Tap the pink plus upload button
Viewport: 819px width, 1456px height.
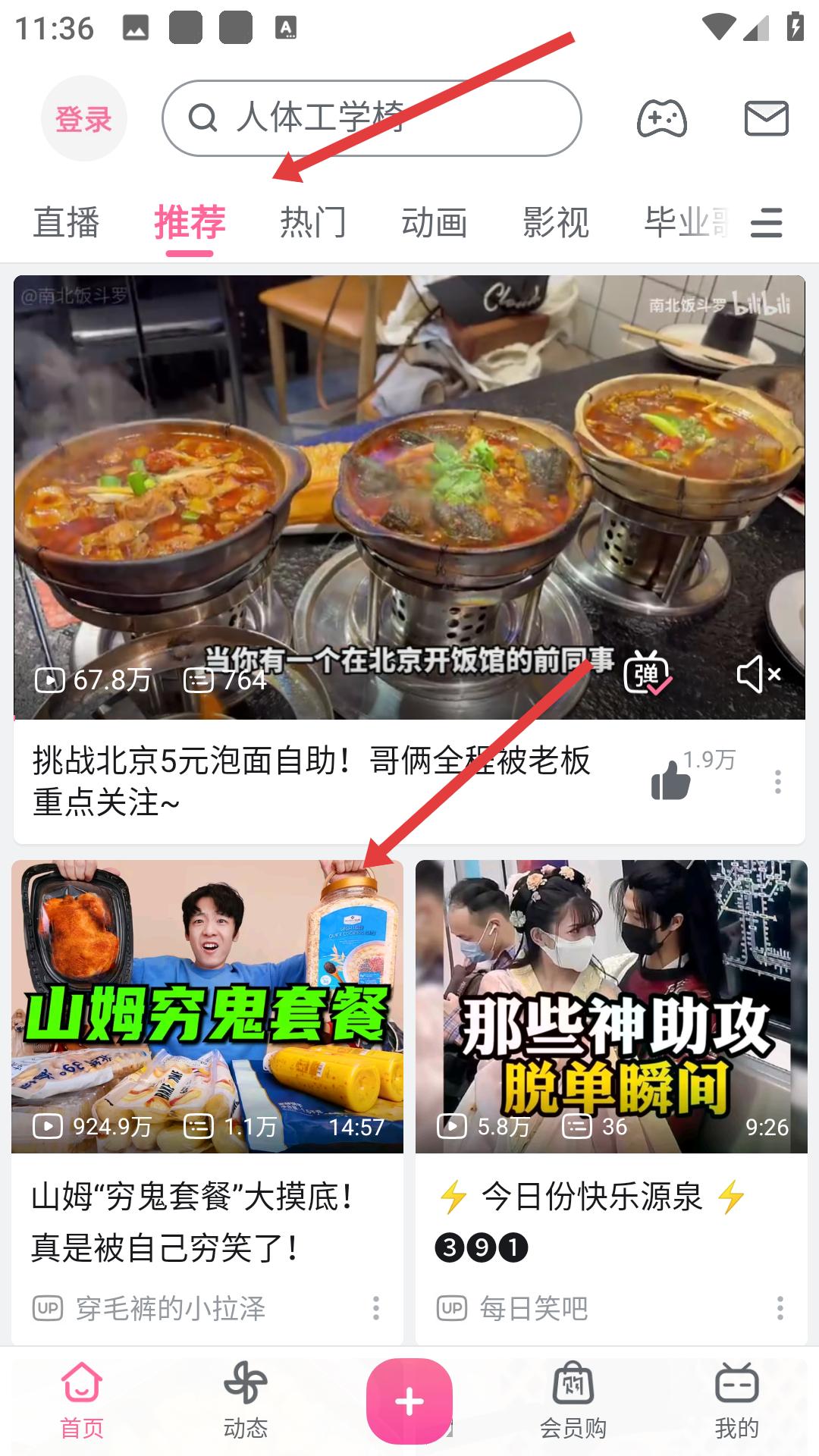click(x=409, y=1401)
